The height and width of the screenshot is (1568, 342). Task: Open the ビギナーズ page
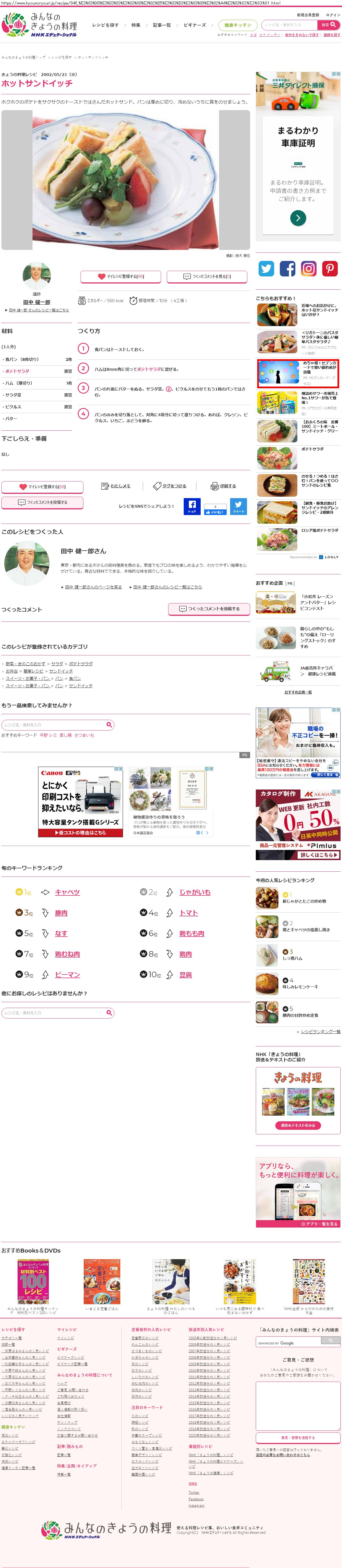click(x=194, y=25)
